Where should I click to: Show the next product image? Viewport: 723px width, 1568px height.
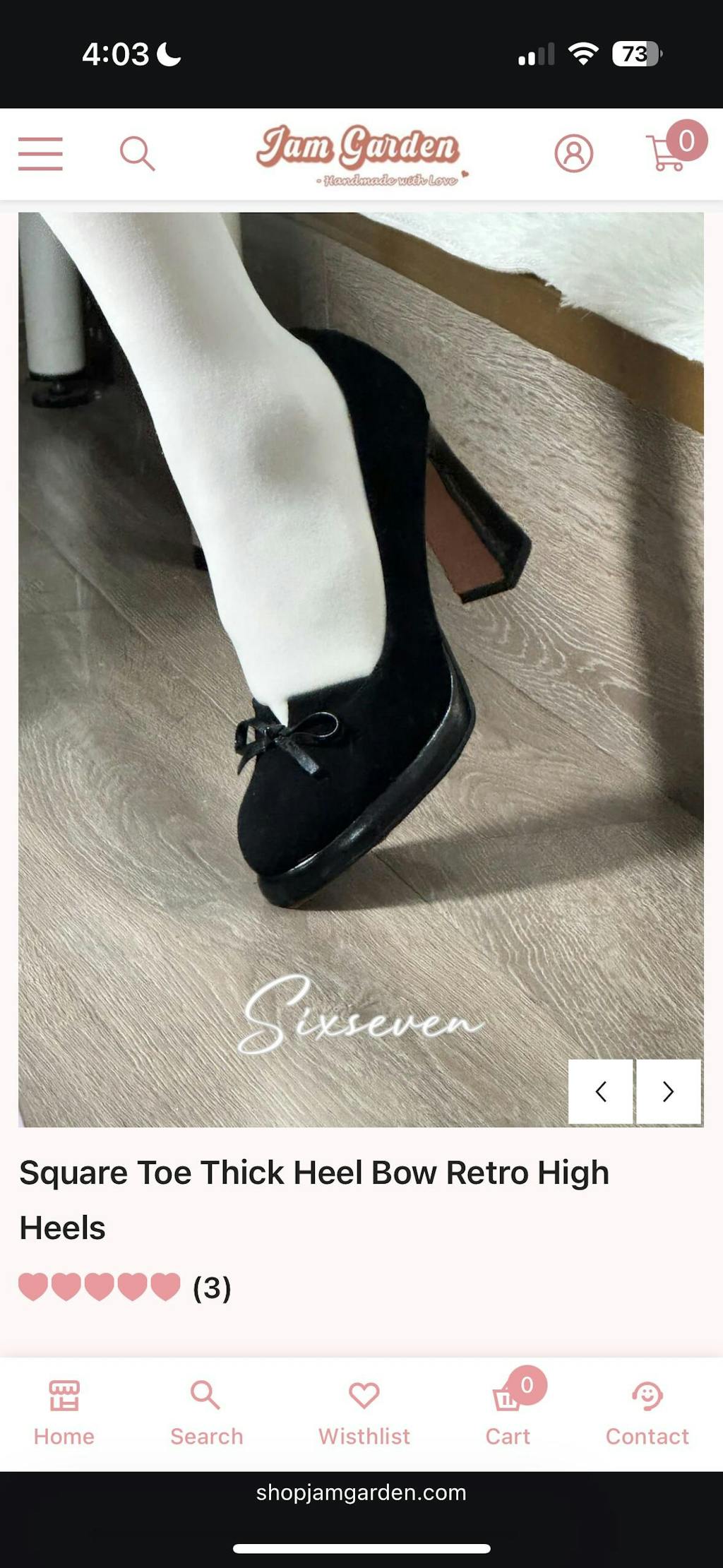(669, 1091)
